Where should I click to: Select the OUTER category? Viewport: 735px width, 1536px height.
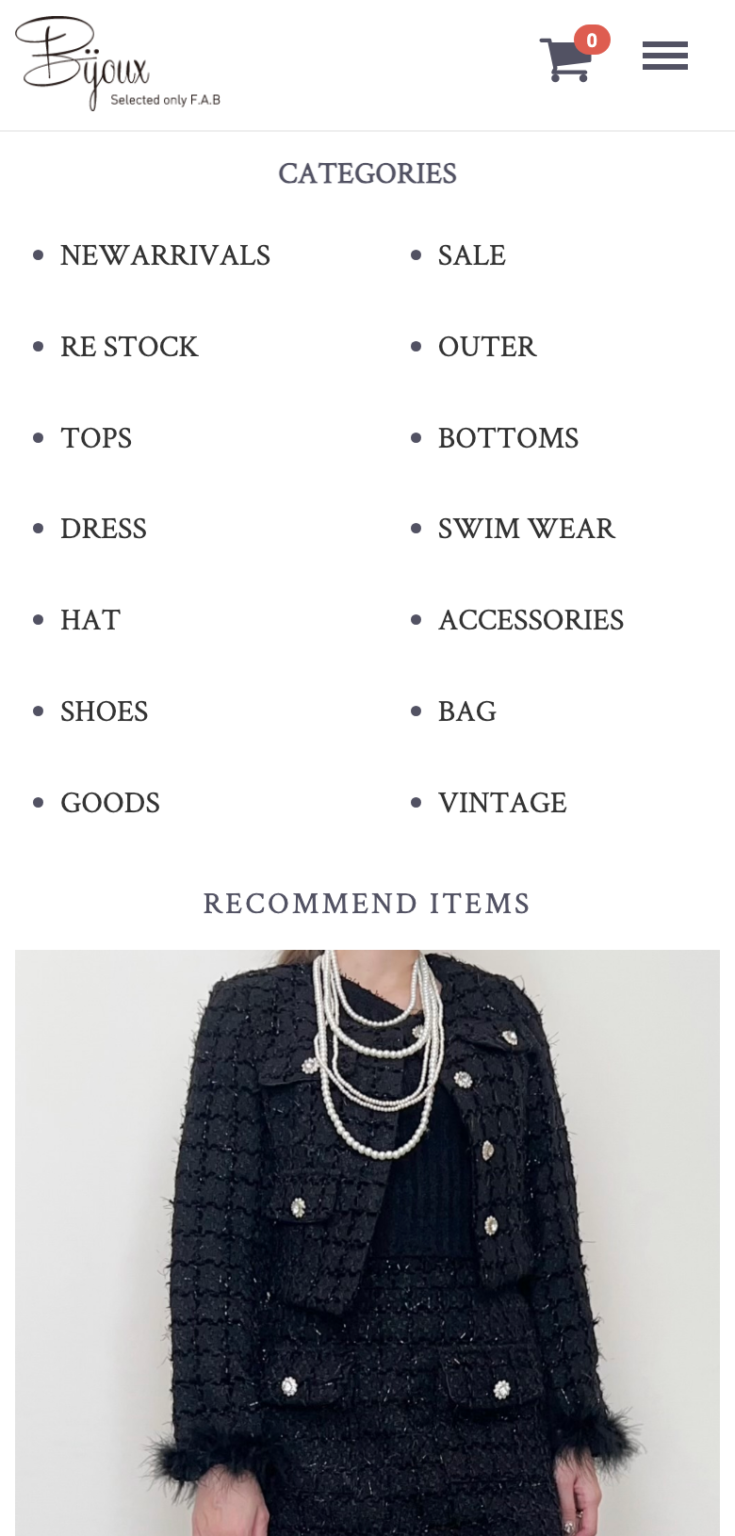487,347
